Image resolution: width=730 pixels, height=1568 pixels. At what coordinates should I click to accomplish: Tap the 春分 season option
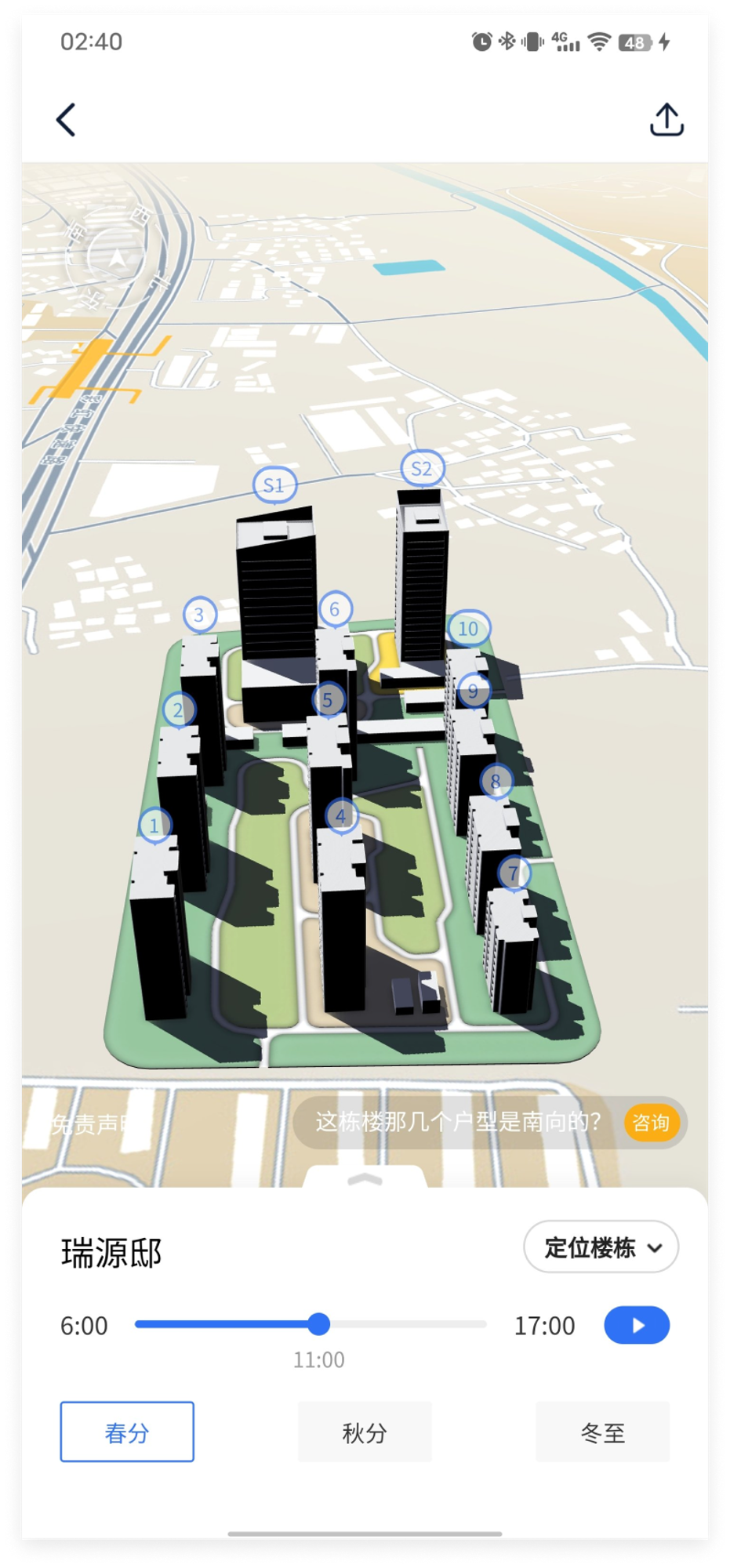(127, 1432)
